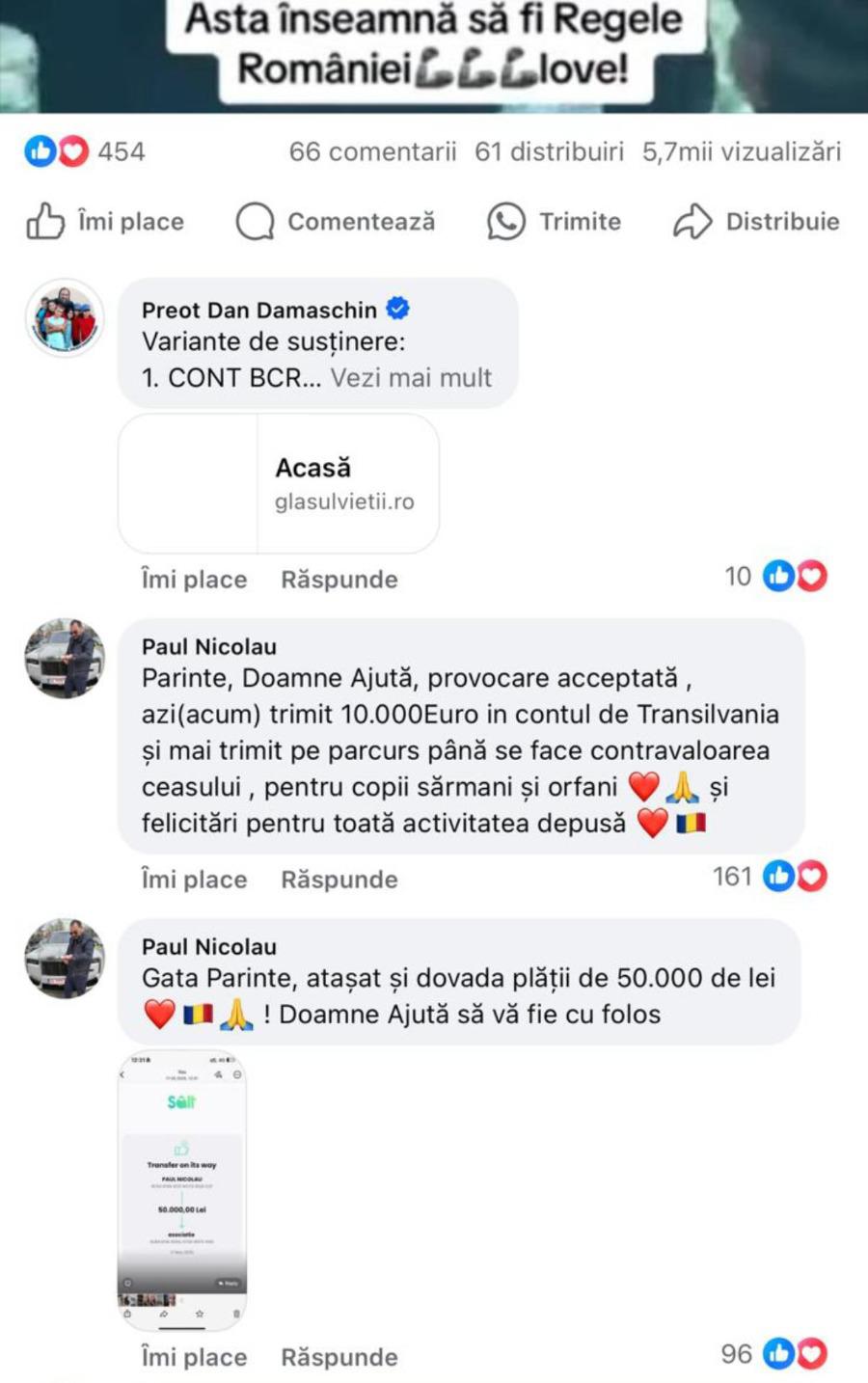Open Paul Nicolau's avatar on 10.000Euro comment
Viewport: 868px width, 1383px height.
click(x=65, y=658)
